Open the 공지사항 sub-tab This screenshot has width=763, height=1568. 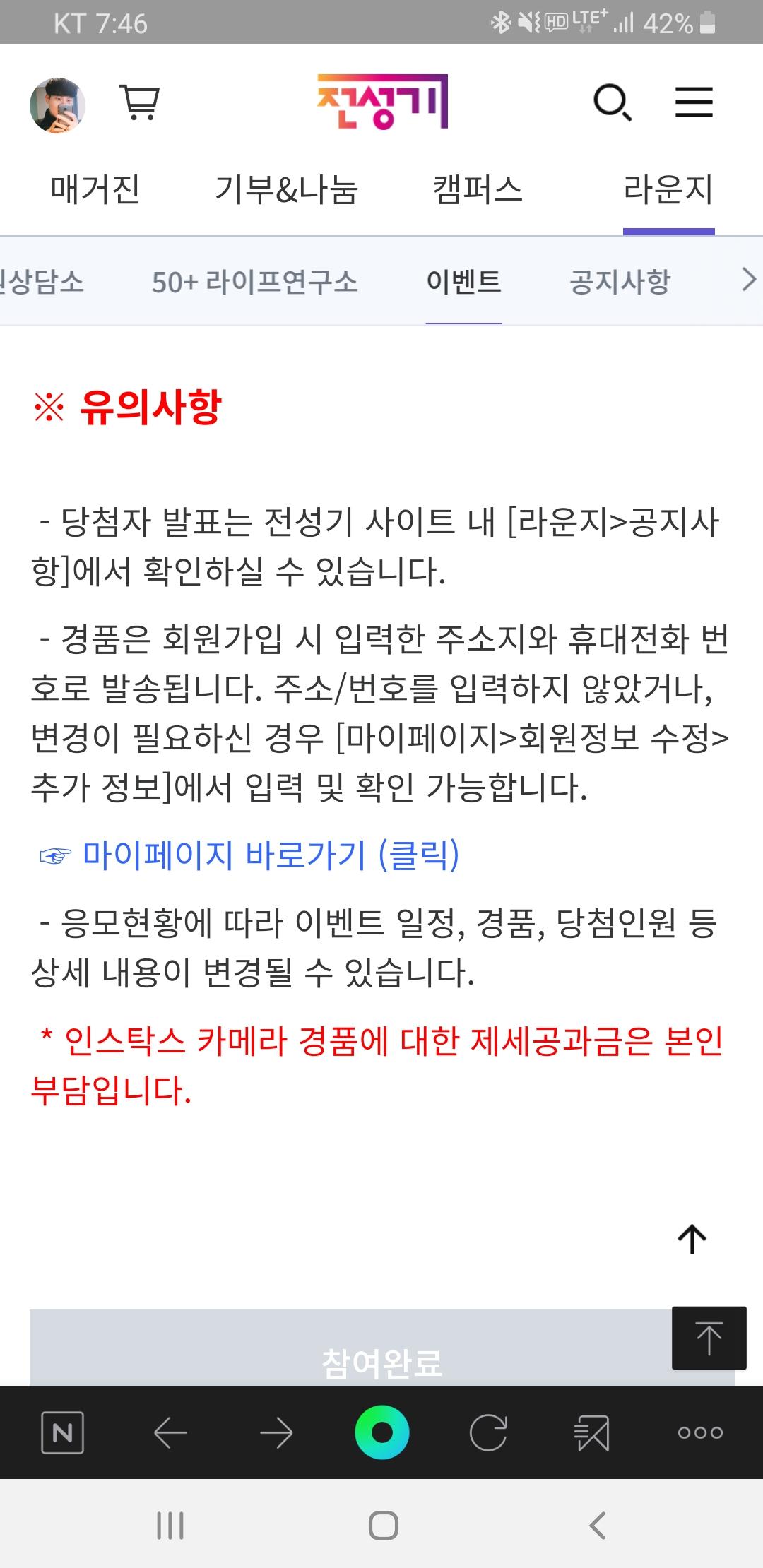[620, 281]
